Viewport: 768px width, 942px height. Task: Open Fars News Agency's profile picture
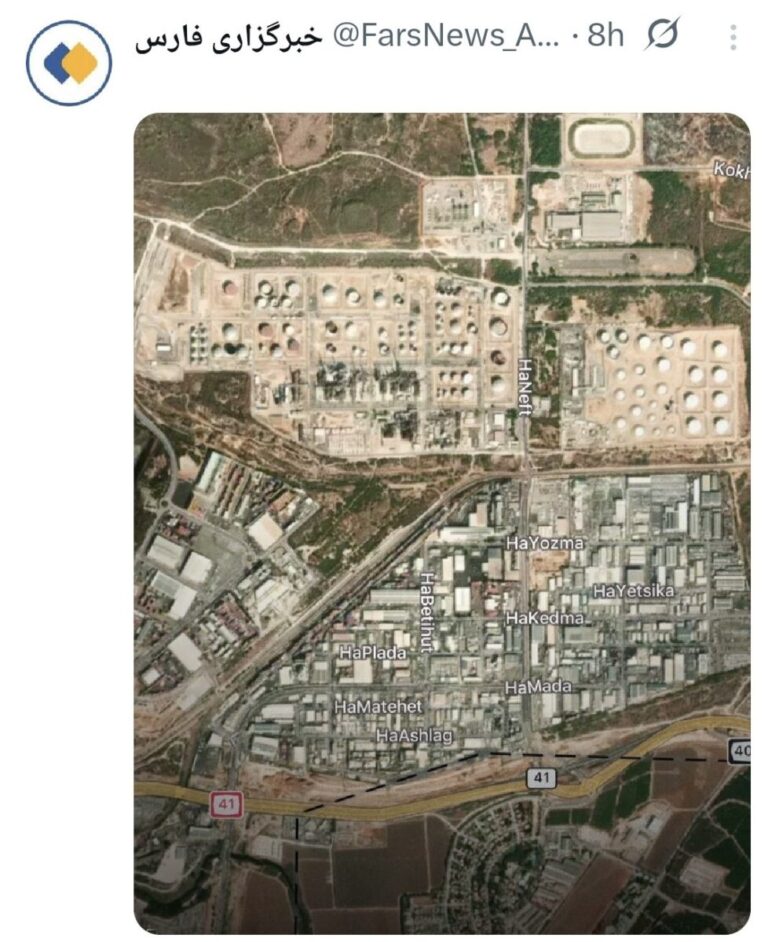[x=69, y=62]
